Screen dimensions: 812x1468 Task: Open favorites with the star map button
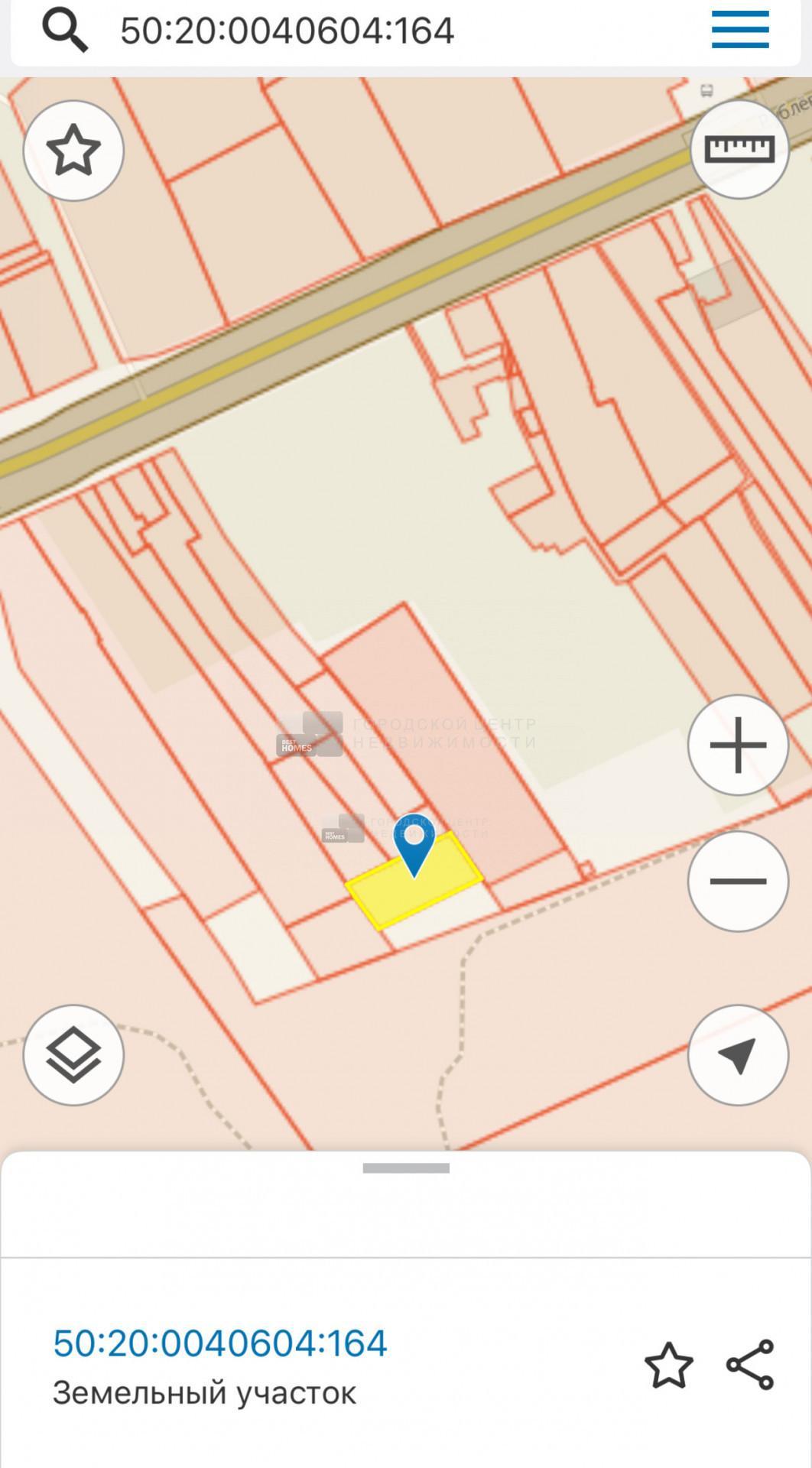pos(73,151)
